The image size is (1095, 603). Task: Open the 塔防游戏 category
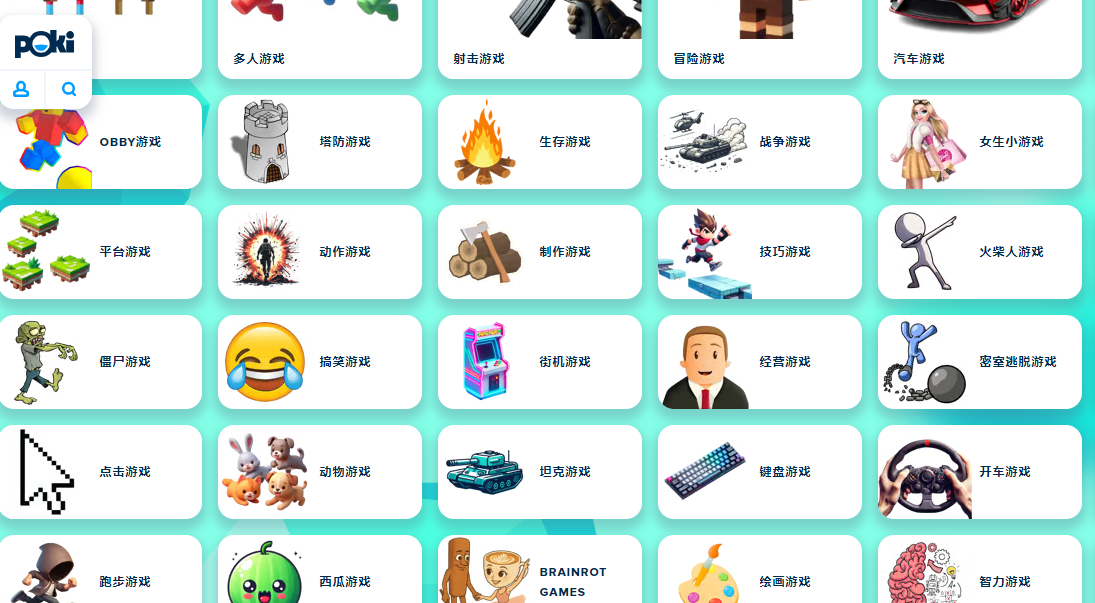point(320,142)
